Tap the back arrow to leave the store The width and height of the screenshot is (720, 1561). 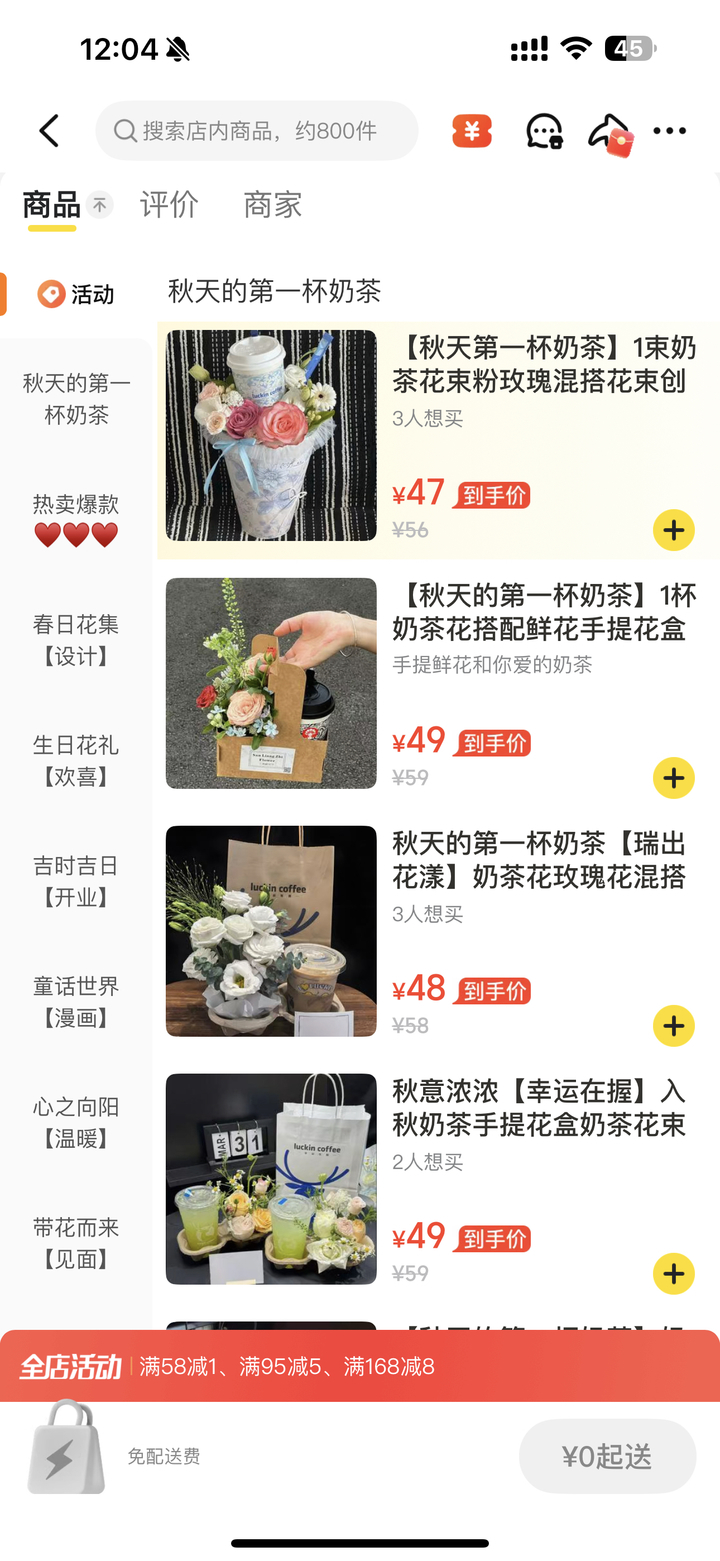pyautogui.click(x=48, y=130)
